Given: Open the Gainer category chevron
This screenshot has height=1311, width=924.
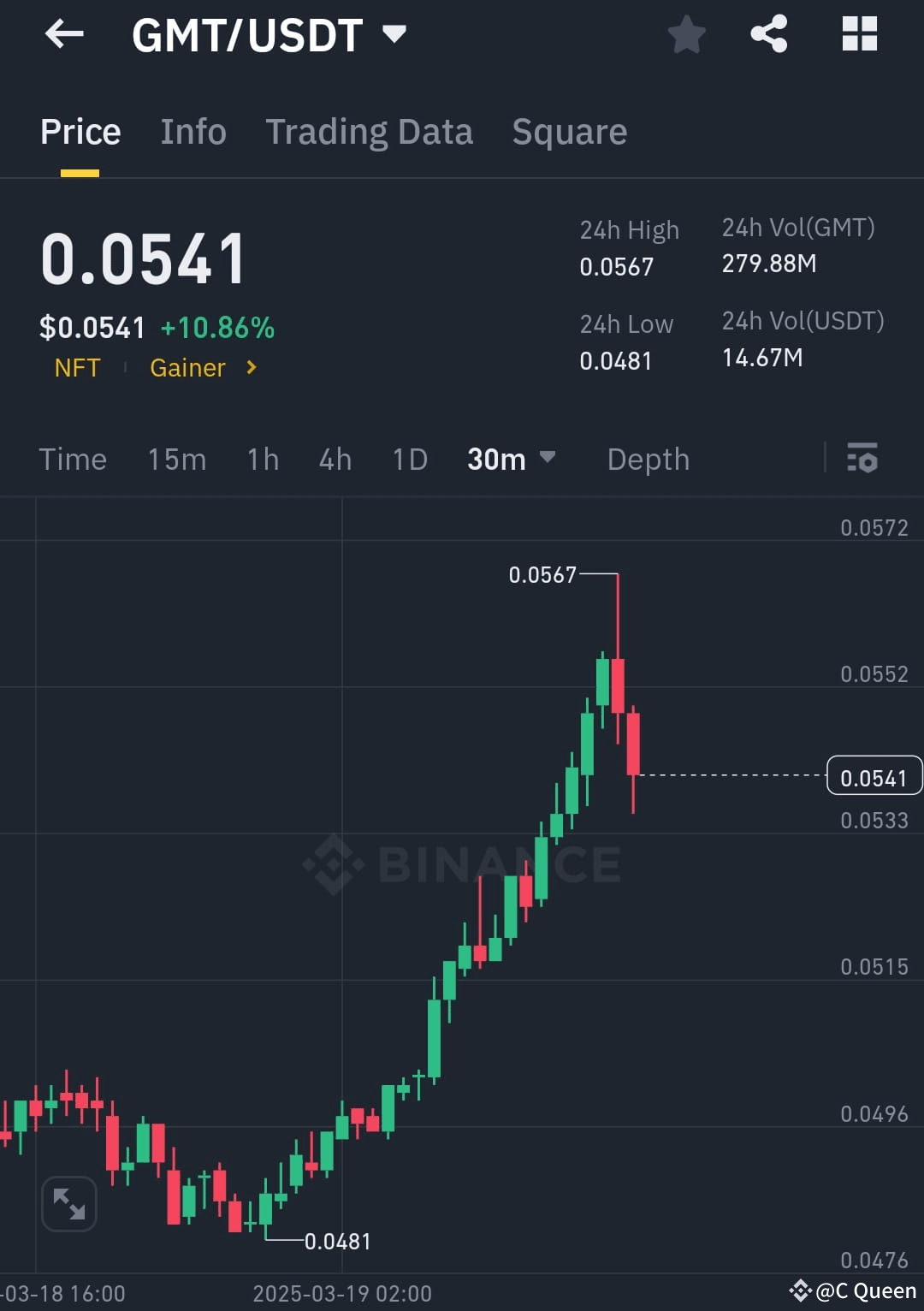Looking at the screenshot, I should point(250,368).
